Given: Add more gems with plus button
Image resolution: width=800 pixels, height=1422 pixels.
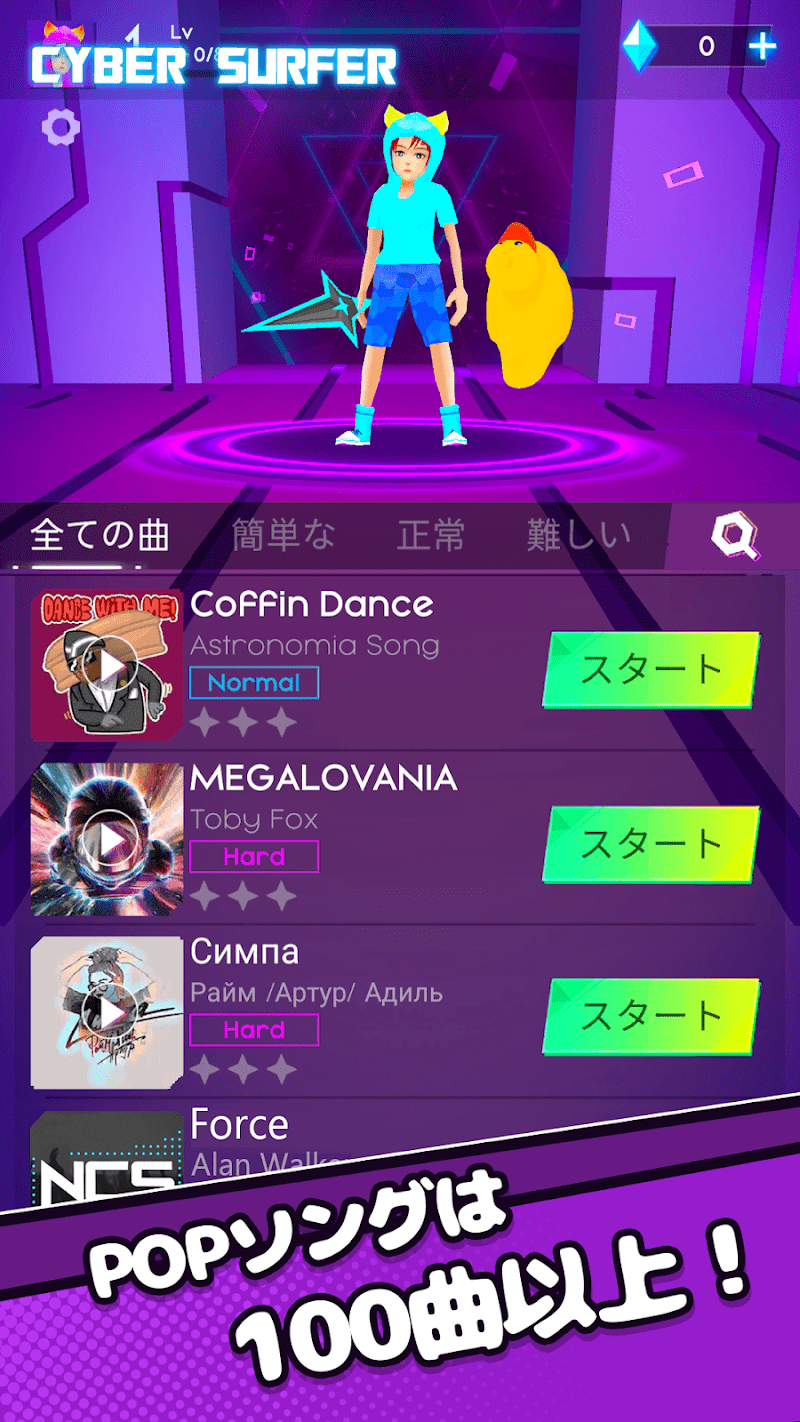Looking at the screenshot, I should [x=762, y=45].
